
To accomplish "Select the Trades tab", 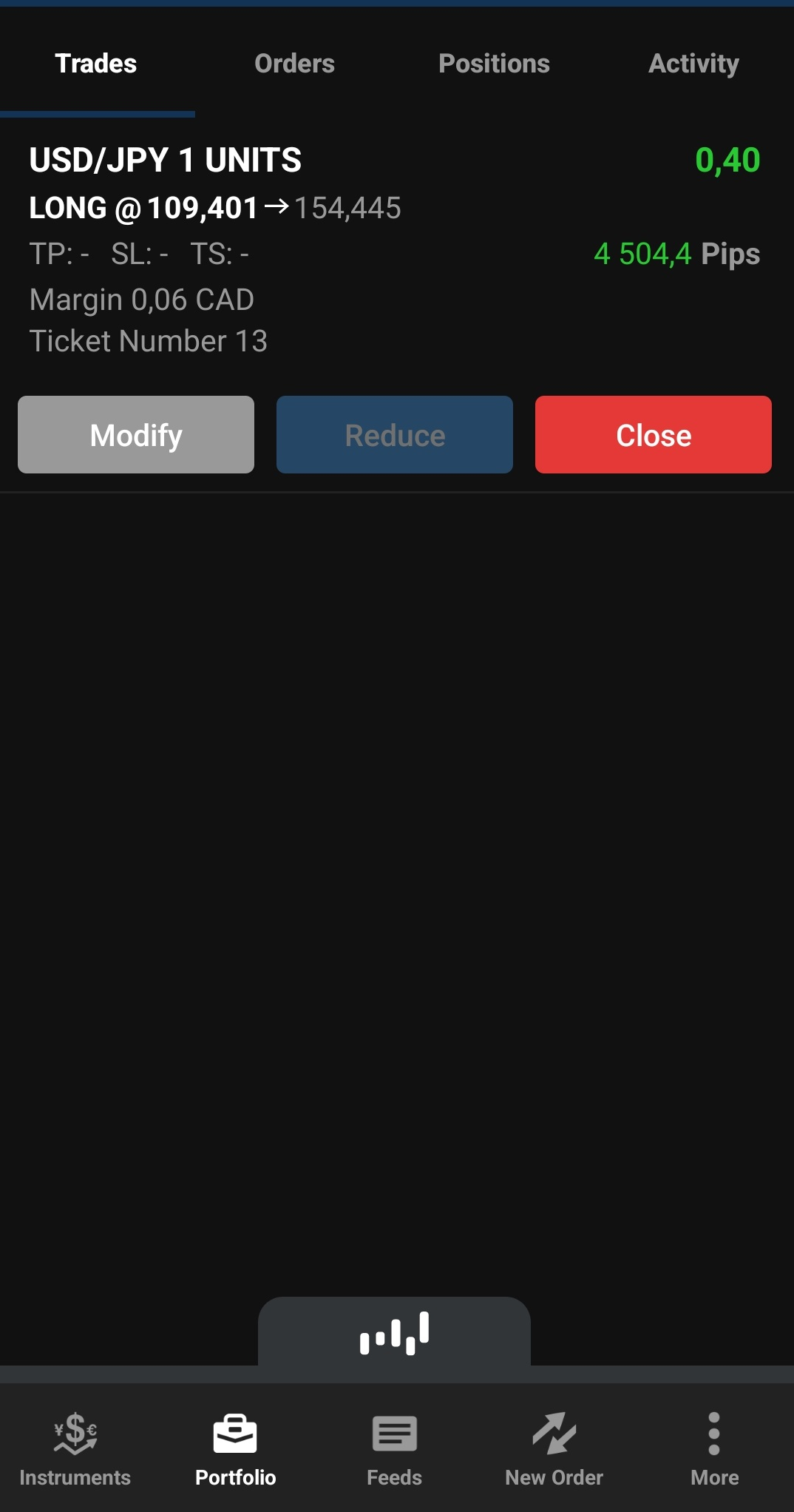I will pos(96,64).
